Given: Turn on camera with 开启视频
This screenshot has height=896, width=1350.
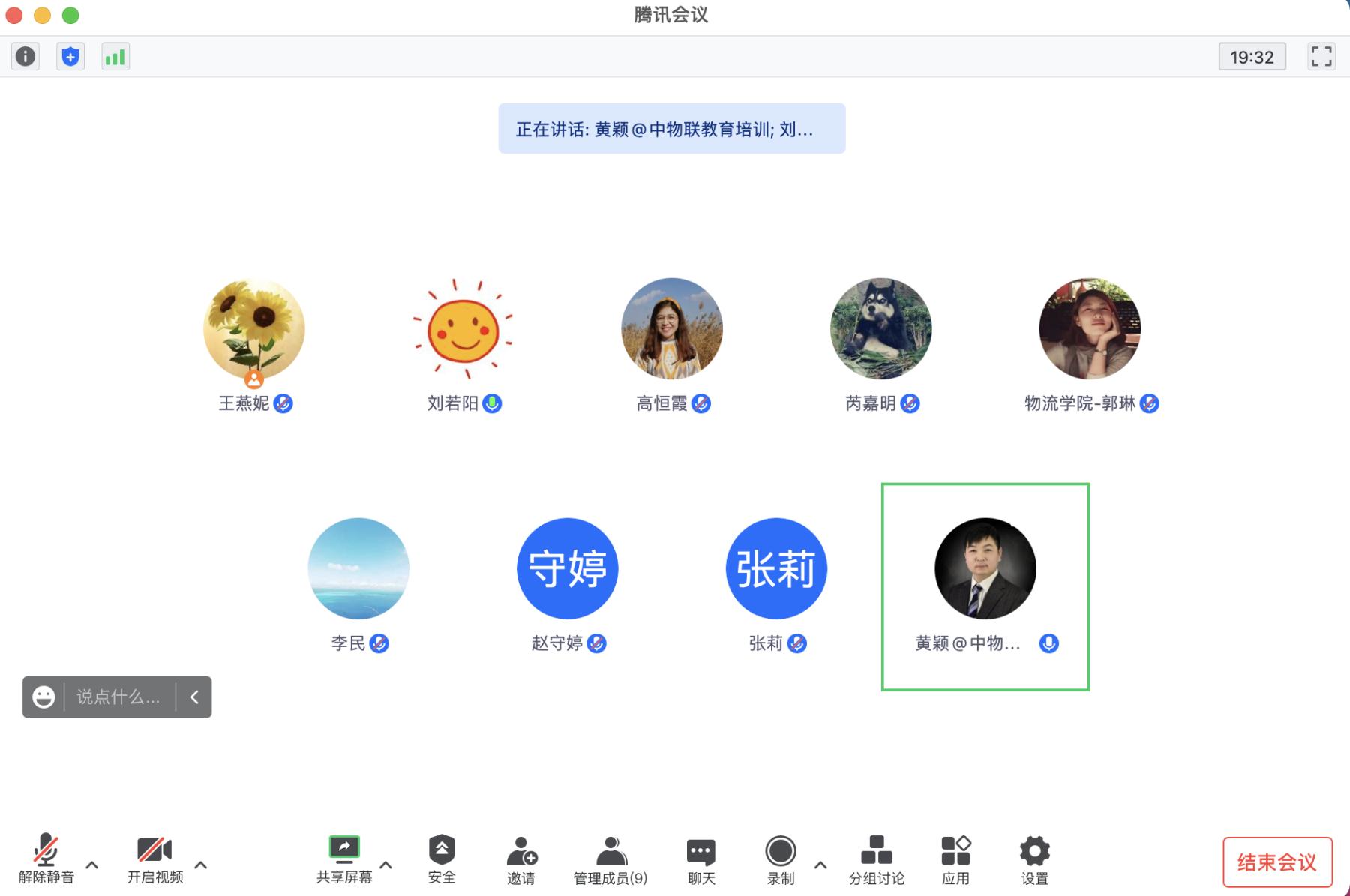Looking at the screenshot, I should click(155, 859).
